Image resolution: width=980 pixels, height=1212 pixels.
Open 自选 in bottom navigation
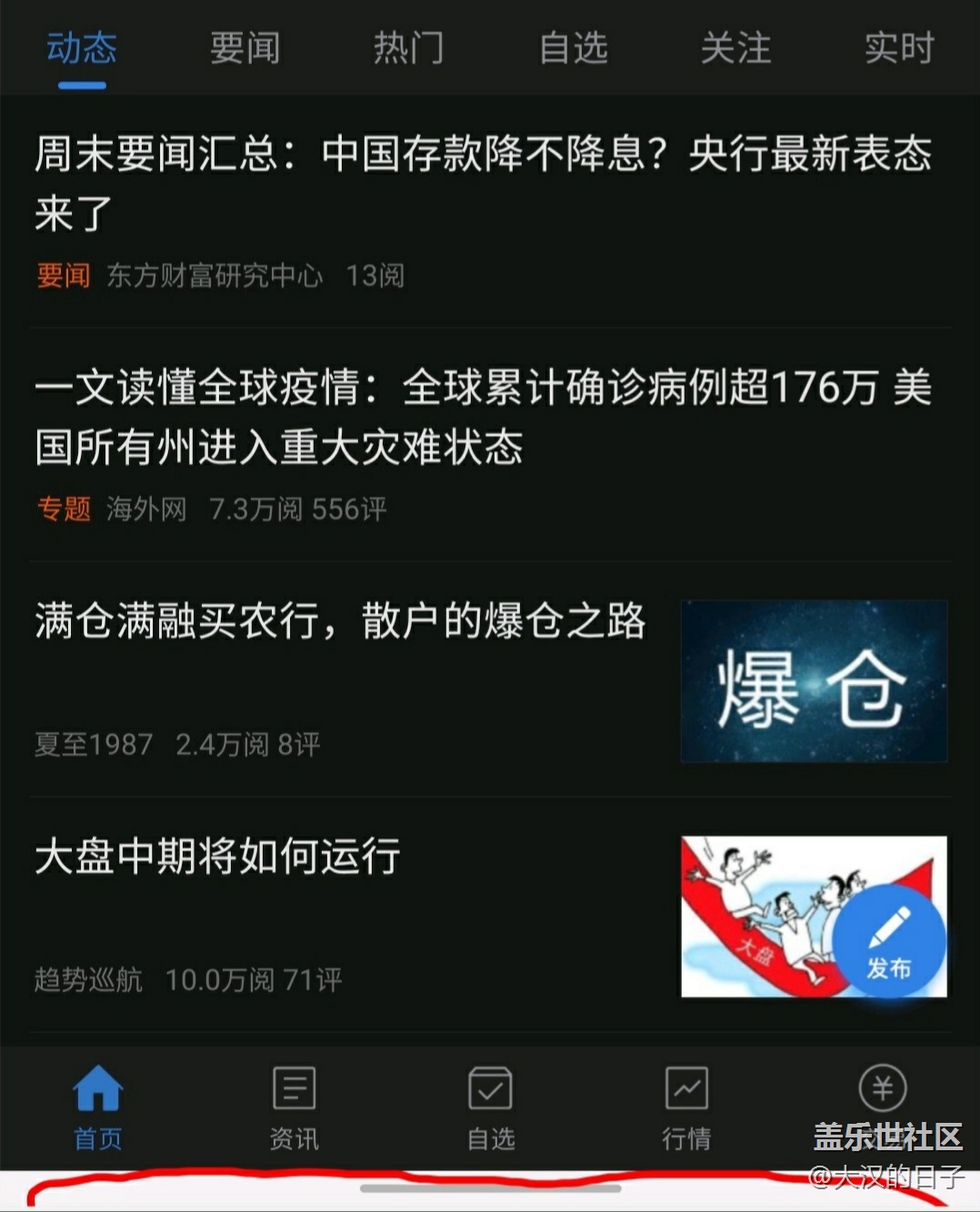[490, 1107]
